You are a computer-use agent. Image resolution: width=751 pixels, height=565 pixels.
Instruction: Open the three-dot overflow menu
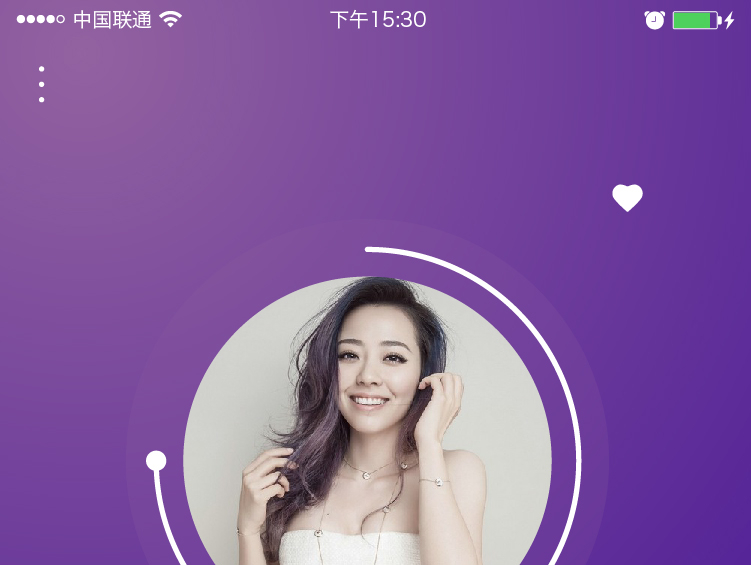coord(41,84)
